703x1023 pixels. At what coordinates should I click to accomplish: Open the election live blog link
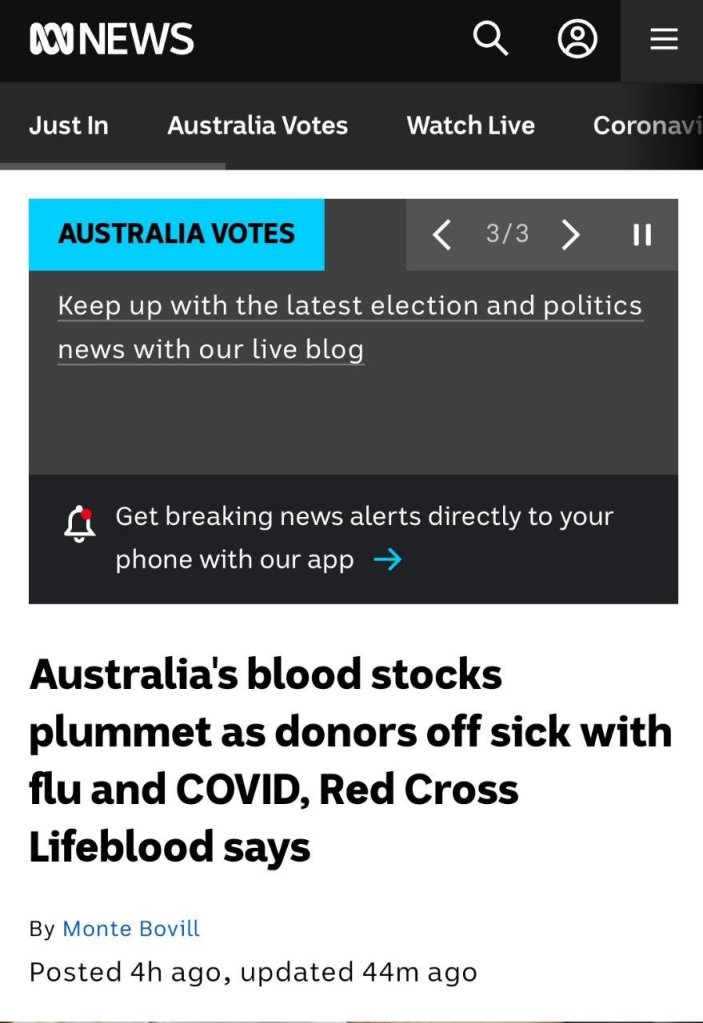(349, 327)
